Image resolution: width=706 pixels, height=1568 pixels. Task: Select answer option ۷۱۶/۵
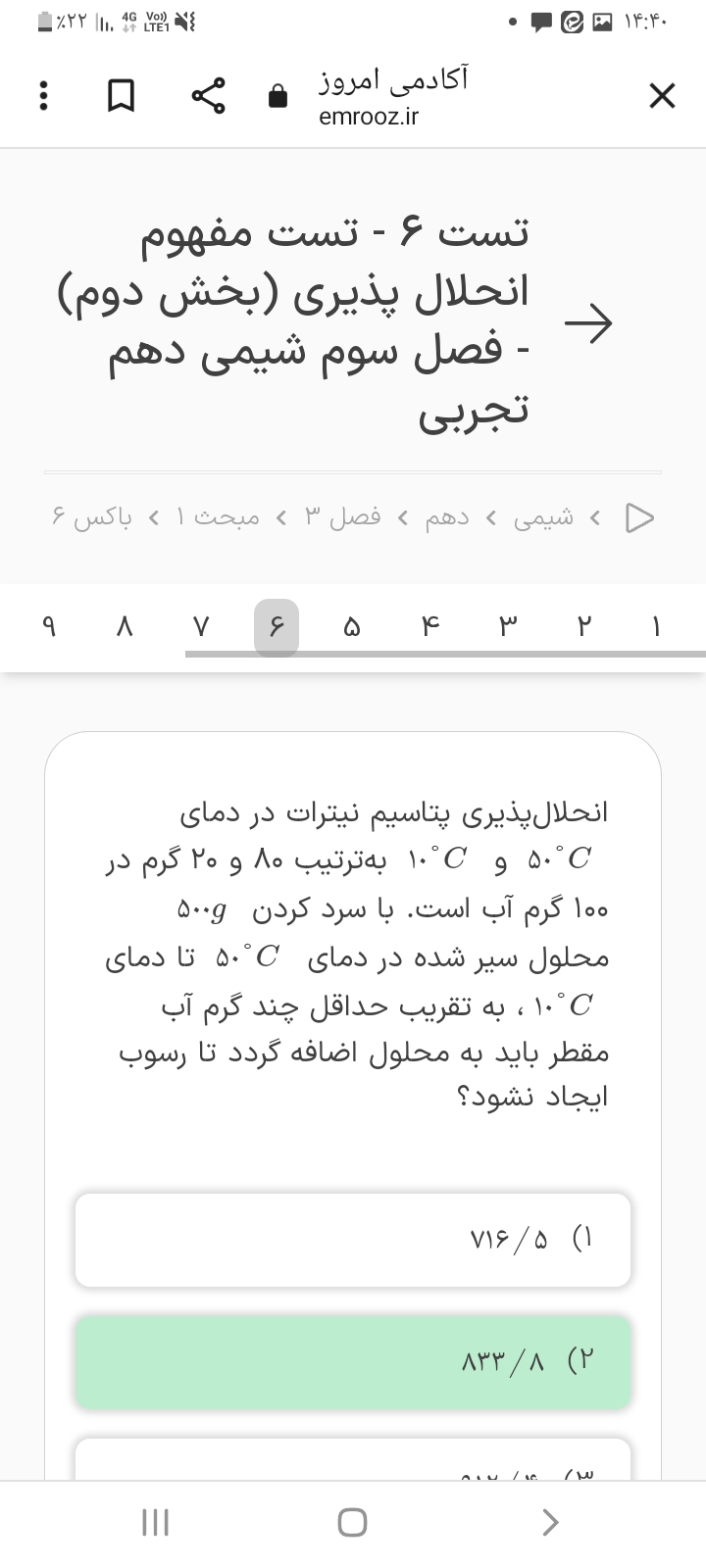click(353, 1240)
